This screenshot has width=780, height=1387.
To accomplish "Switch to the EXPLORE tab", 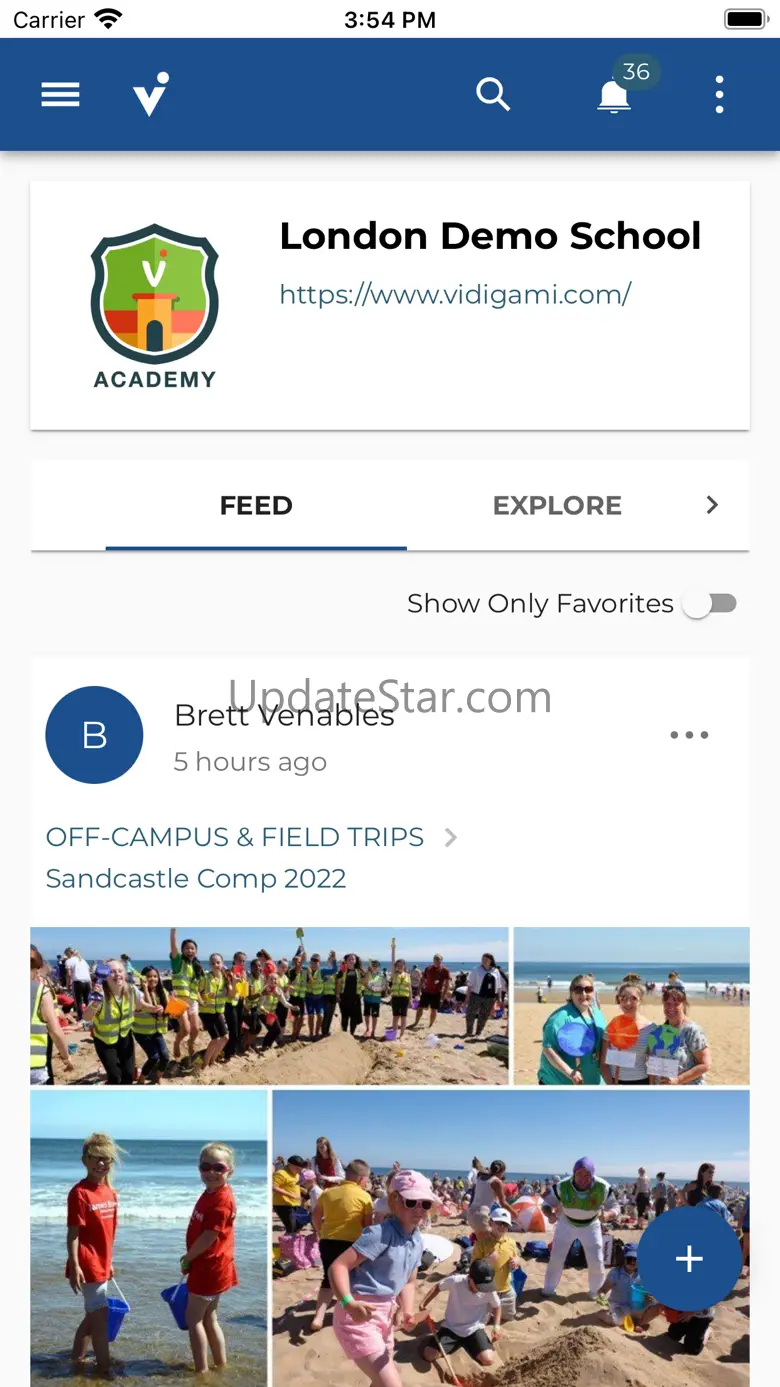I will click(x=557, y=505).
